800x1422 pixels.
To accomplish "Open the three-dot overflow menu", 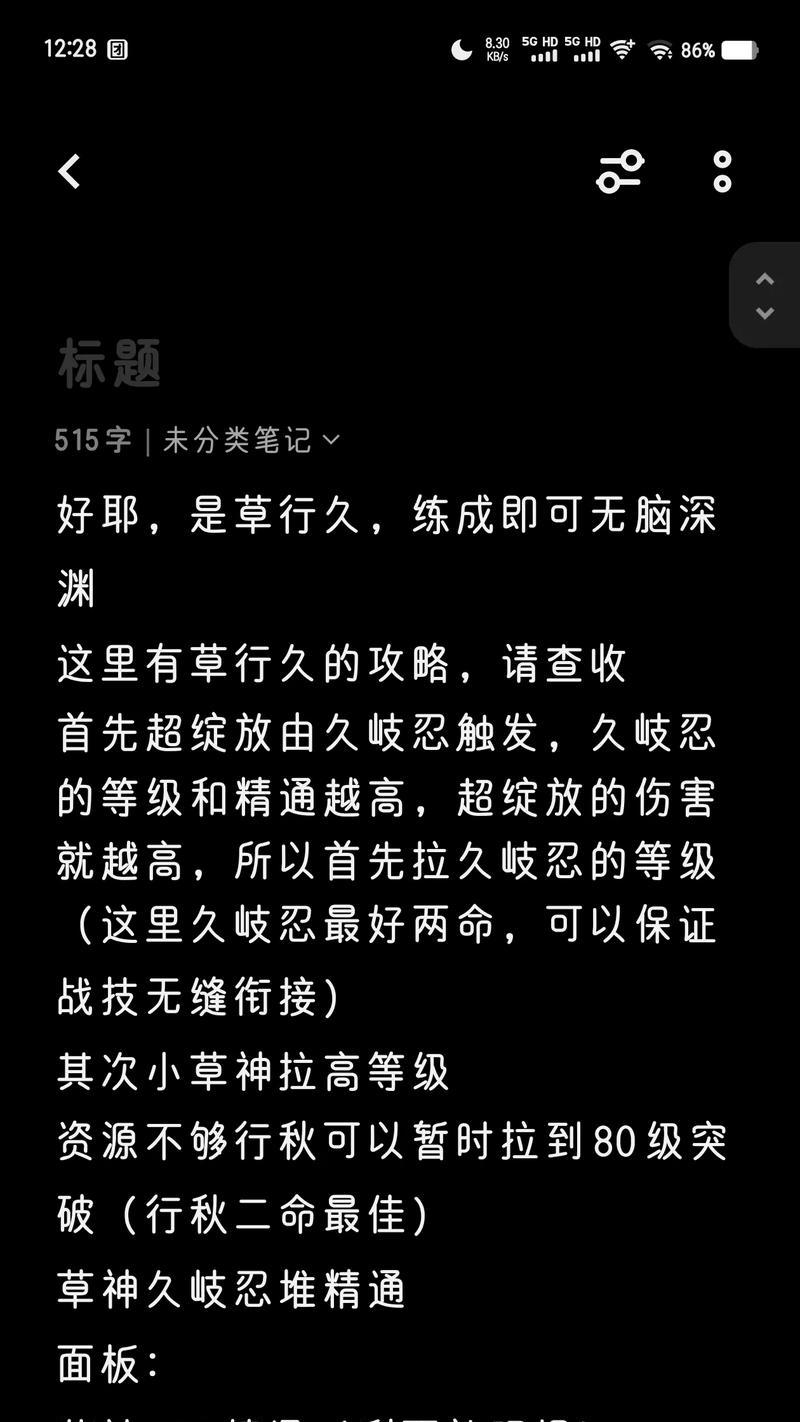I will click(722, 172).
